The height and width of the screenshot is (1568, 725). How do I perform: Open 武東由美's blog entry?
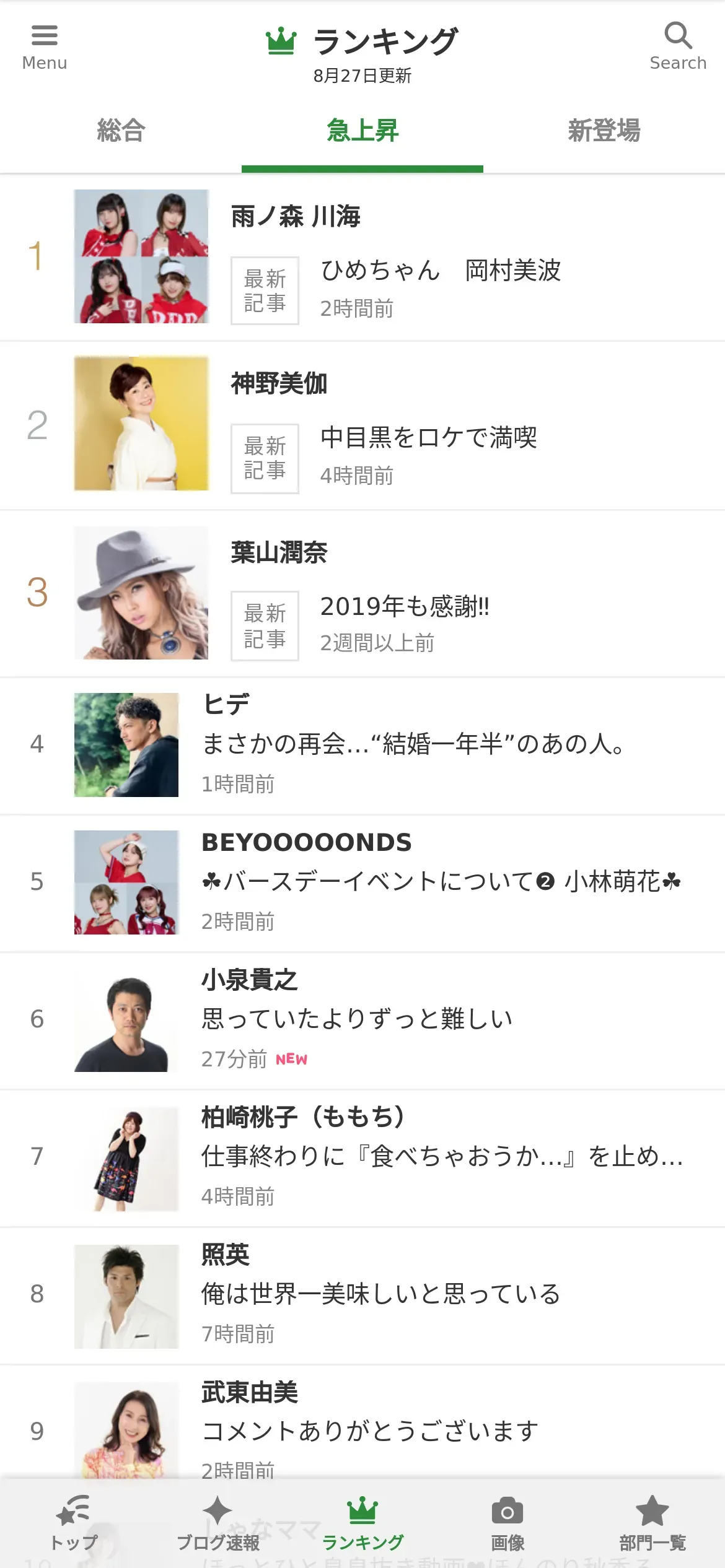(x=362, y=1422)
